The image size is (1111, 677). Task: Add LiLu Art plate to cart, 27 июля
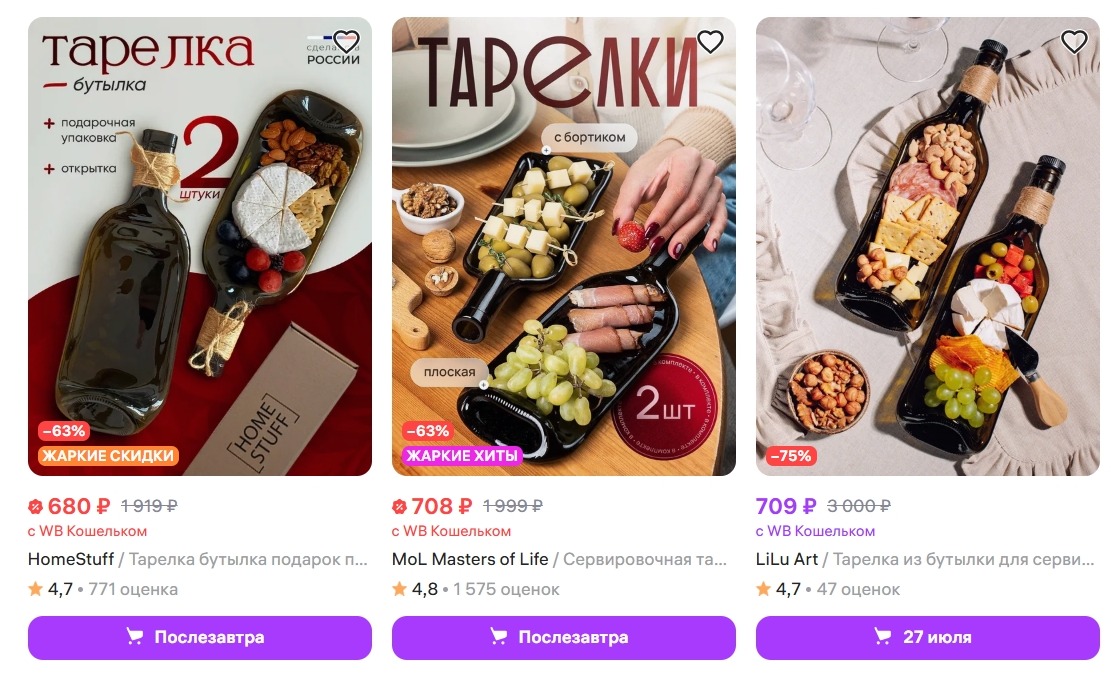927,637
